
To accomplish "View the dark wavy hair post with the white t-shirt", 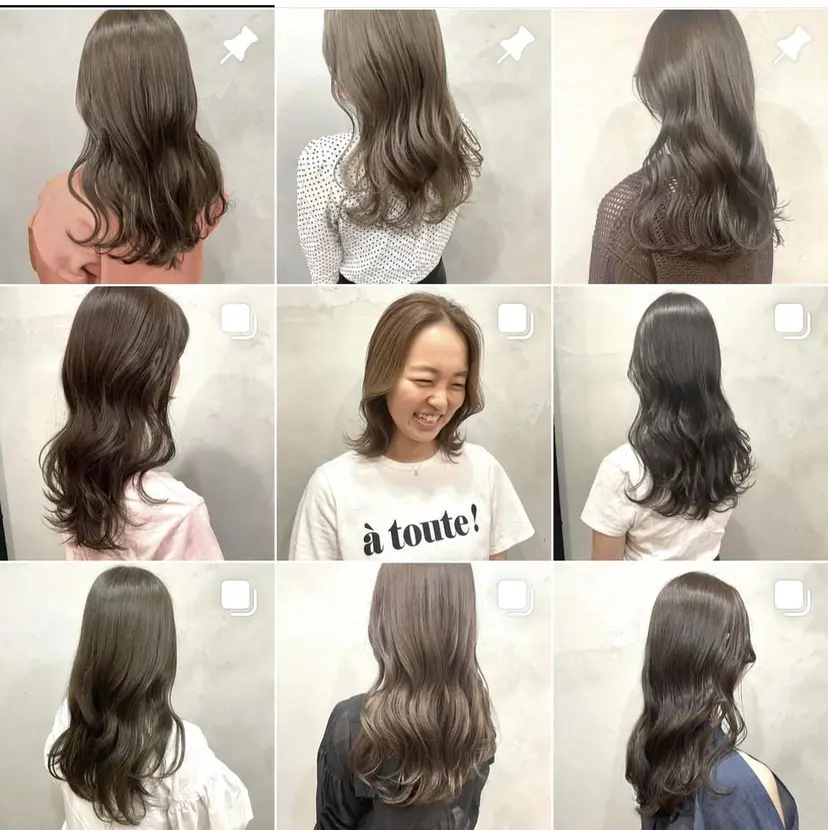I will coord(690,423).
